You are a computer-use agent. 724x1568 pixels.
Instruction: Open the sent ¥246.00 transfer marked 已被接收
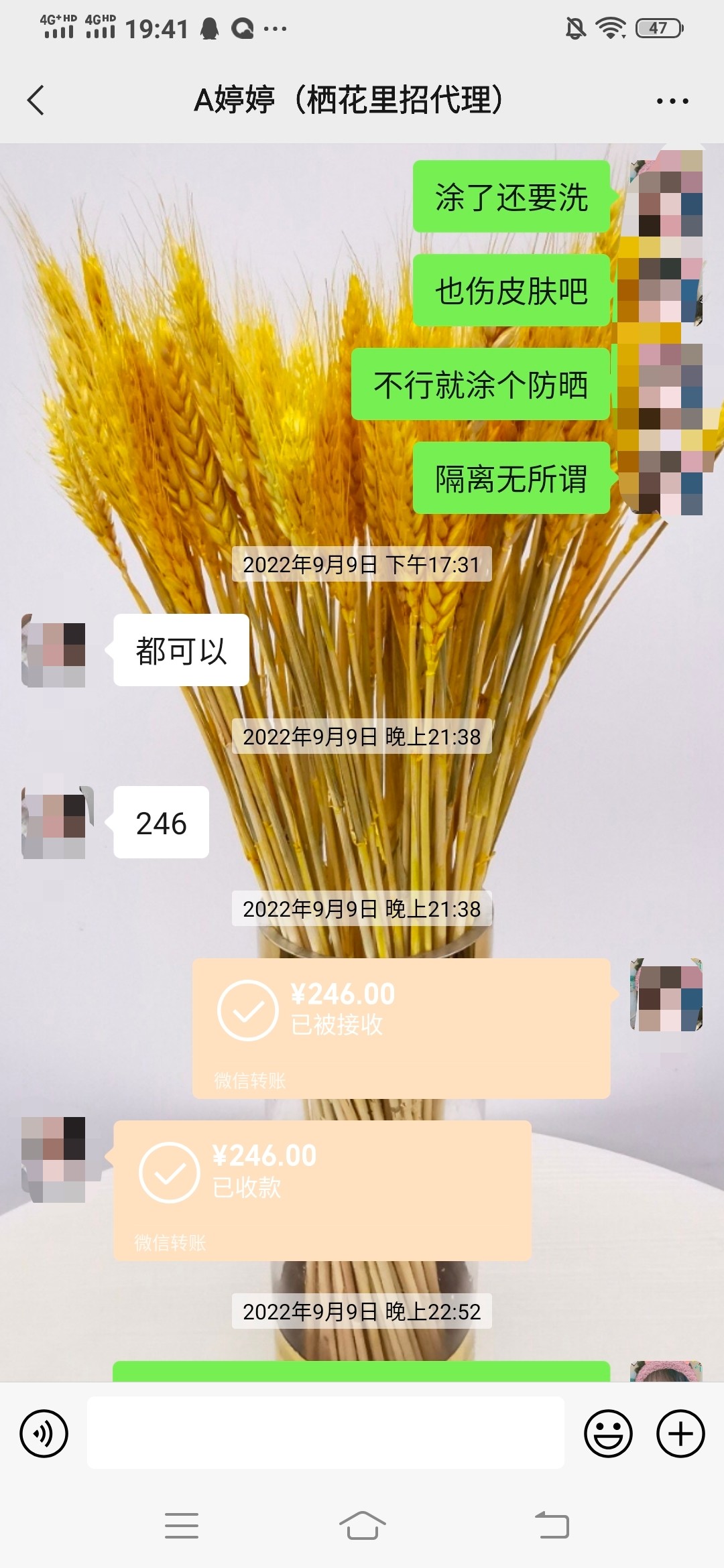point(401,1027)
